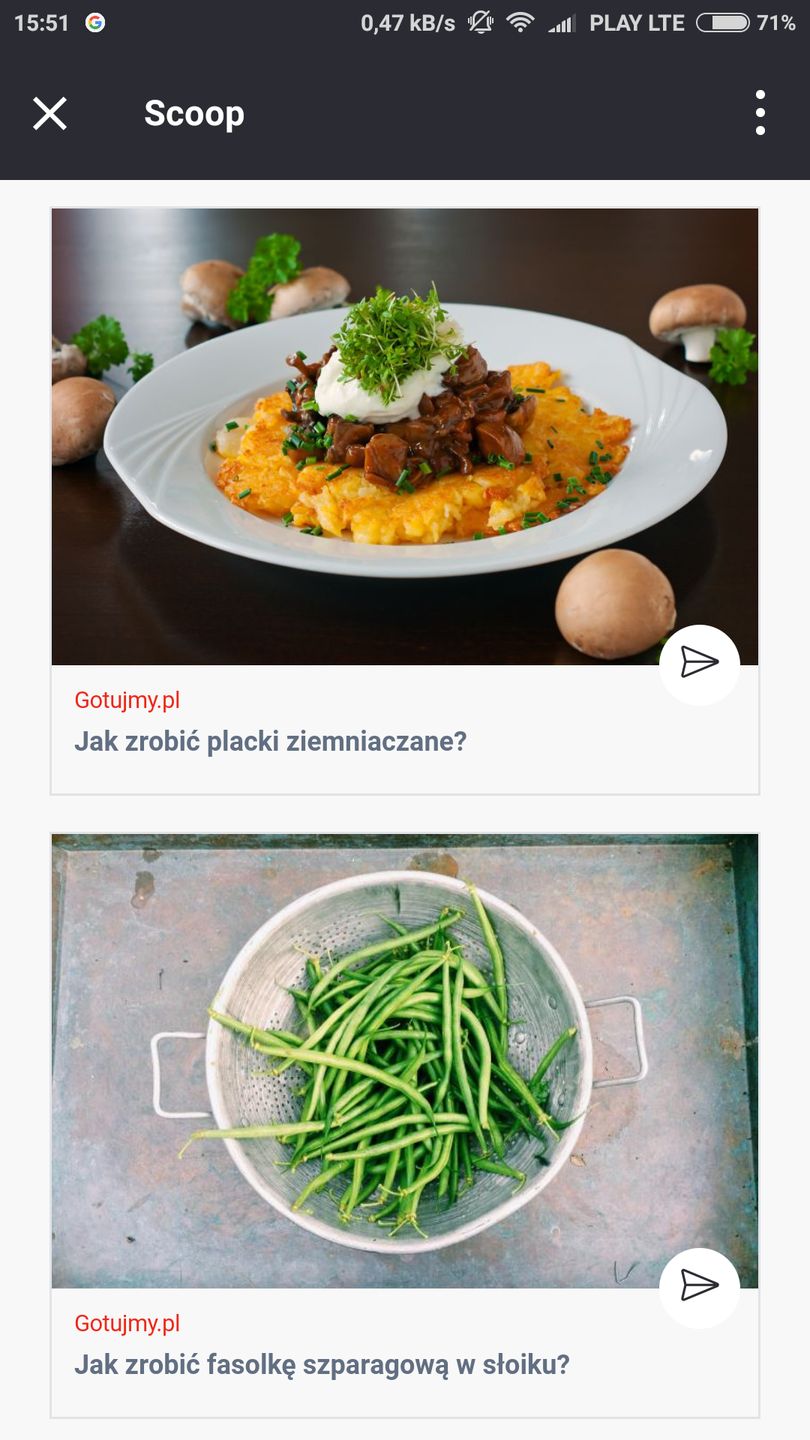Screen dimensions: 810x1440
Task: Open the Gotujmy.pl source link on the first card
Action: click(x=126, y=700)
